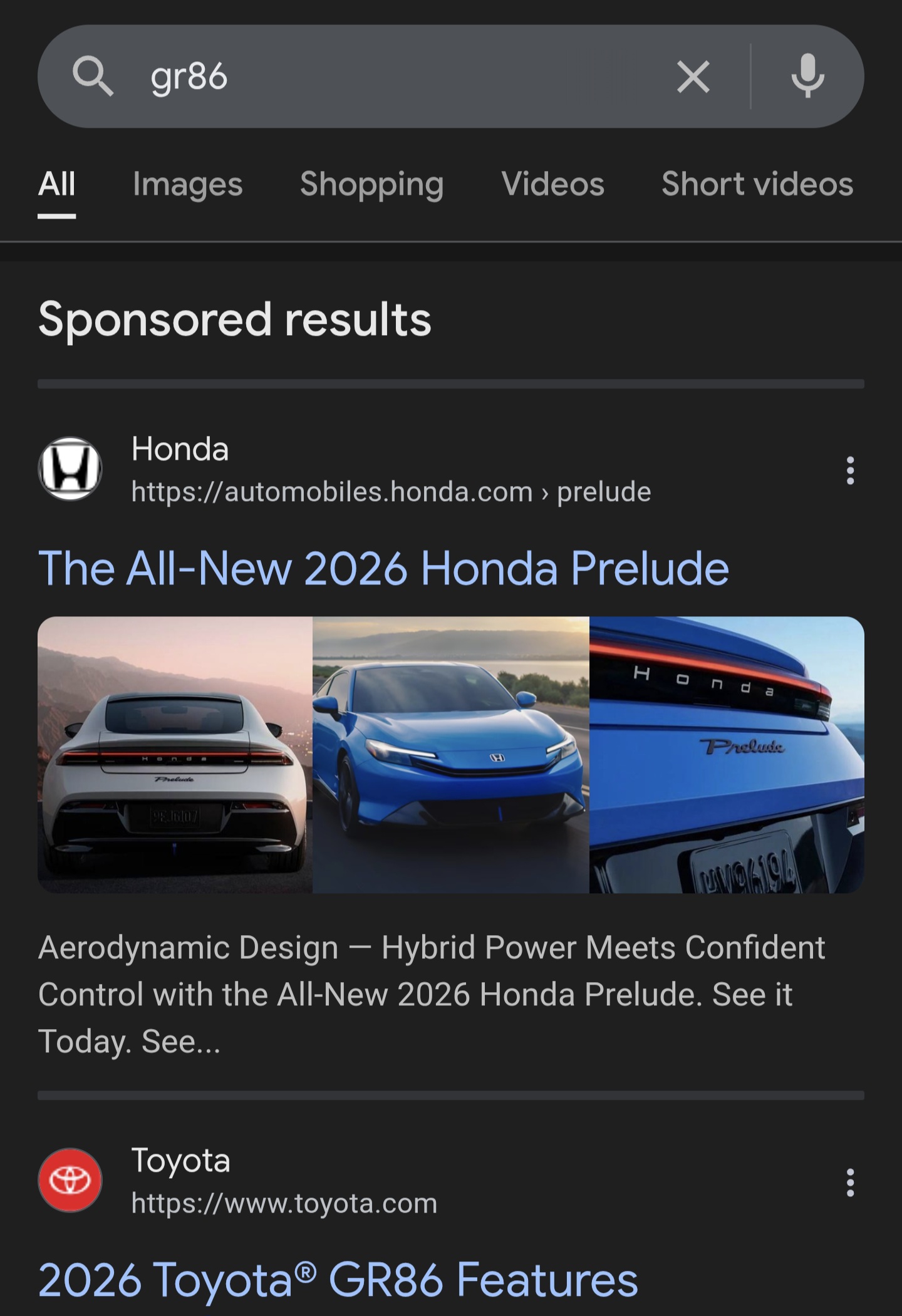Screen dimensions: 902x1316
Task: Clear the search query with X
Action: (x=693, y=77)
